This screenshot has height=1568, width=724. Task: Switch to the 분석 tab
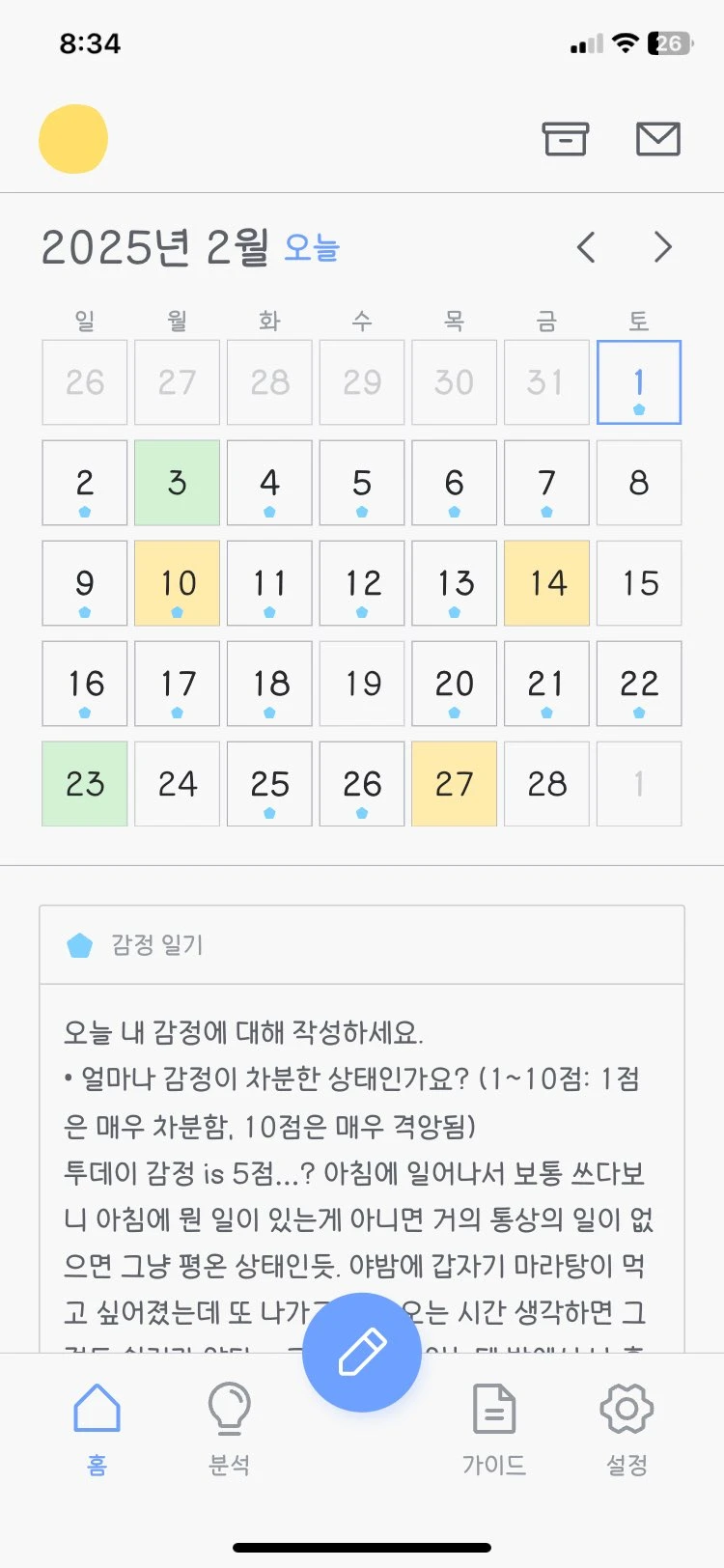point(230,1429)
